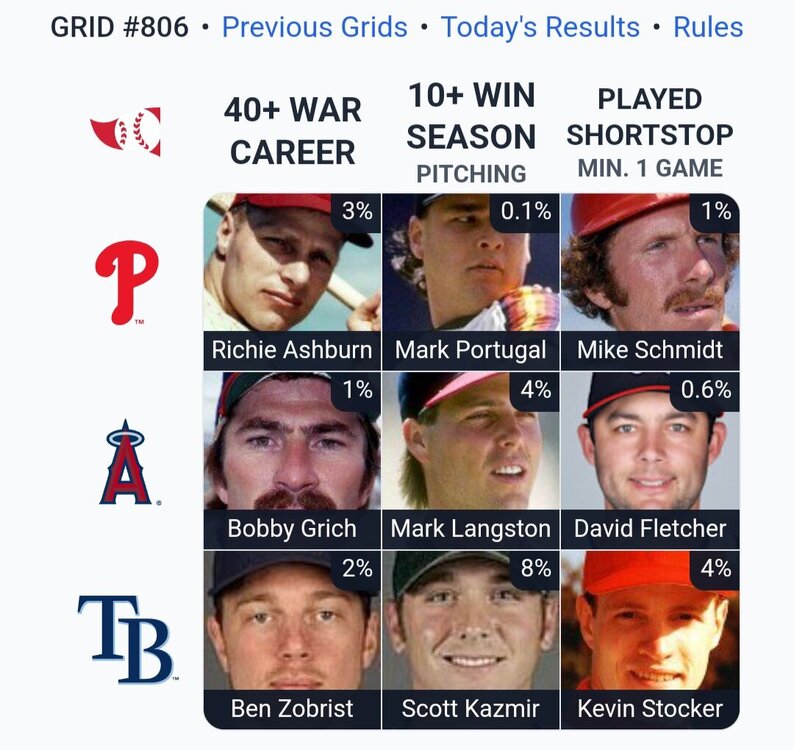
Task: View Today's Results
Action: (x=540, y=27)
